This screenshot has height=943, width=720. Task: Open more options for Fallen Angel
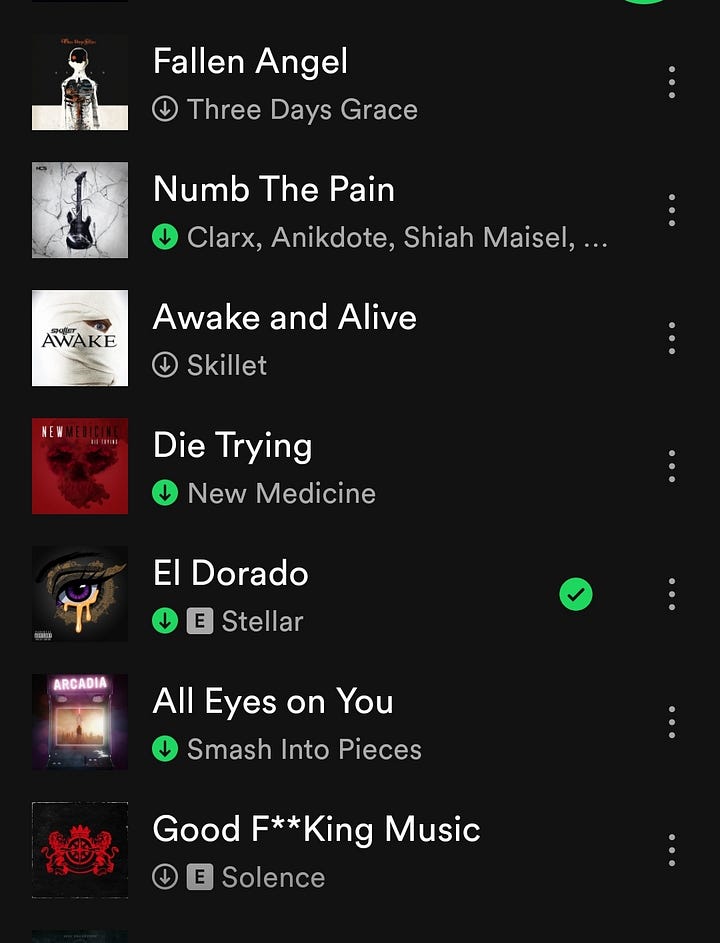pos(671,83)
